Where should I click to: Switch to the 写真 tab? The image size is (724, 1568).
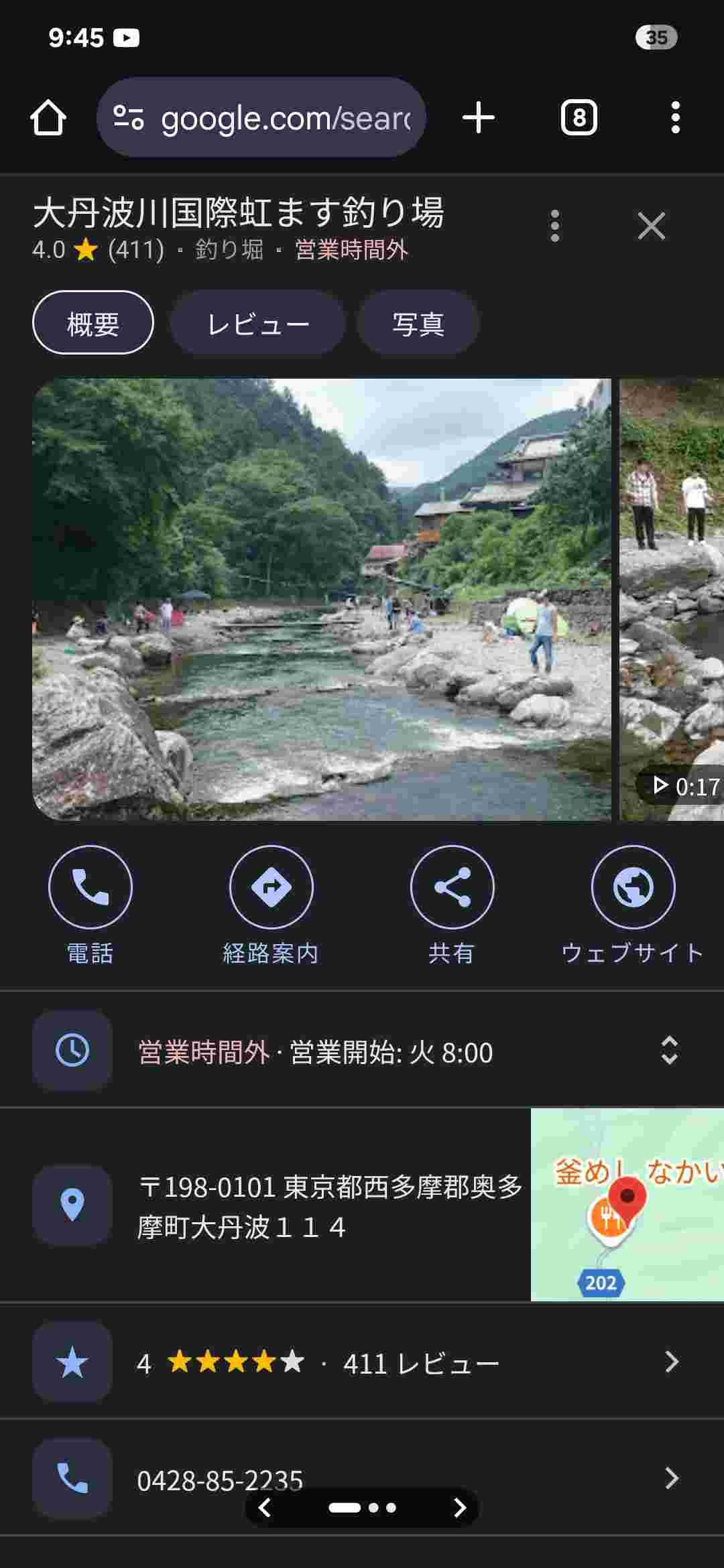tap(418, 322)
